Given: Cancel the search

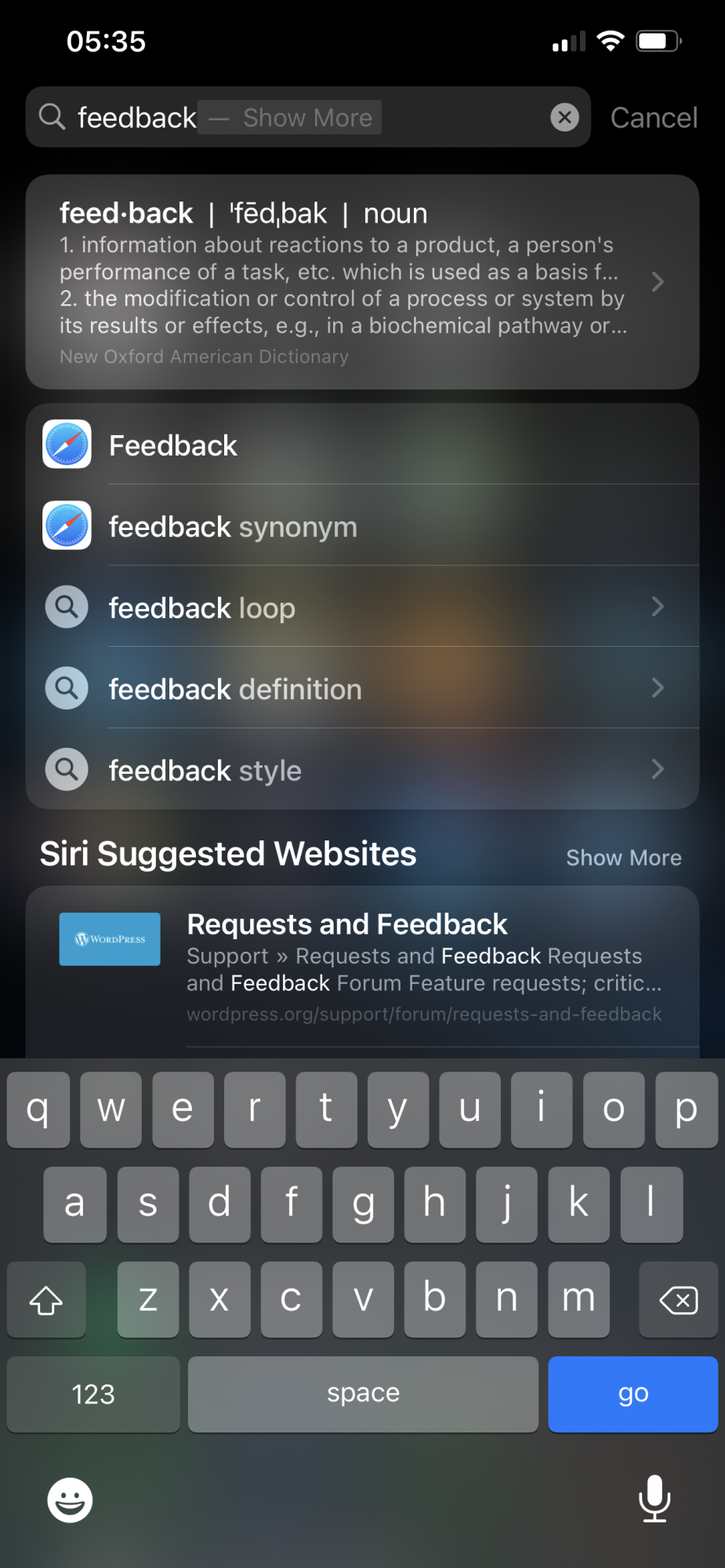Looking at the screenshot, I should tap(654, 118).
